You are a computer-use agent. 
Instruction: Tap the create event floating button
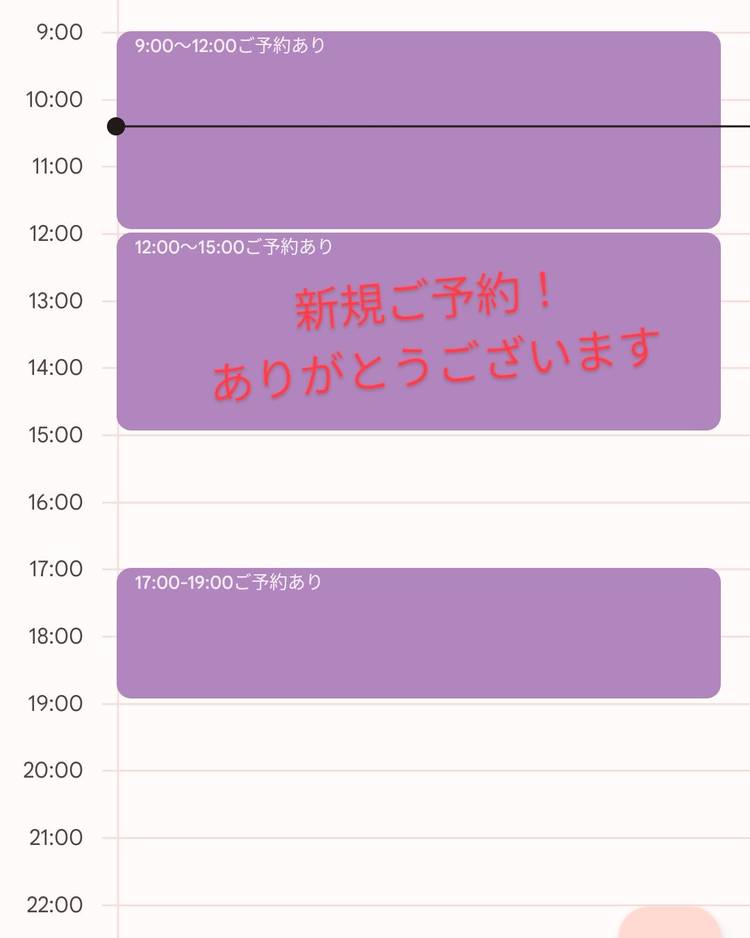(669, 924)
